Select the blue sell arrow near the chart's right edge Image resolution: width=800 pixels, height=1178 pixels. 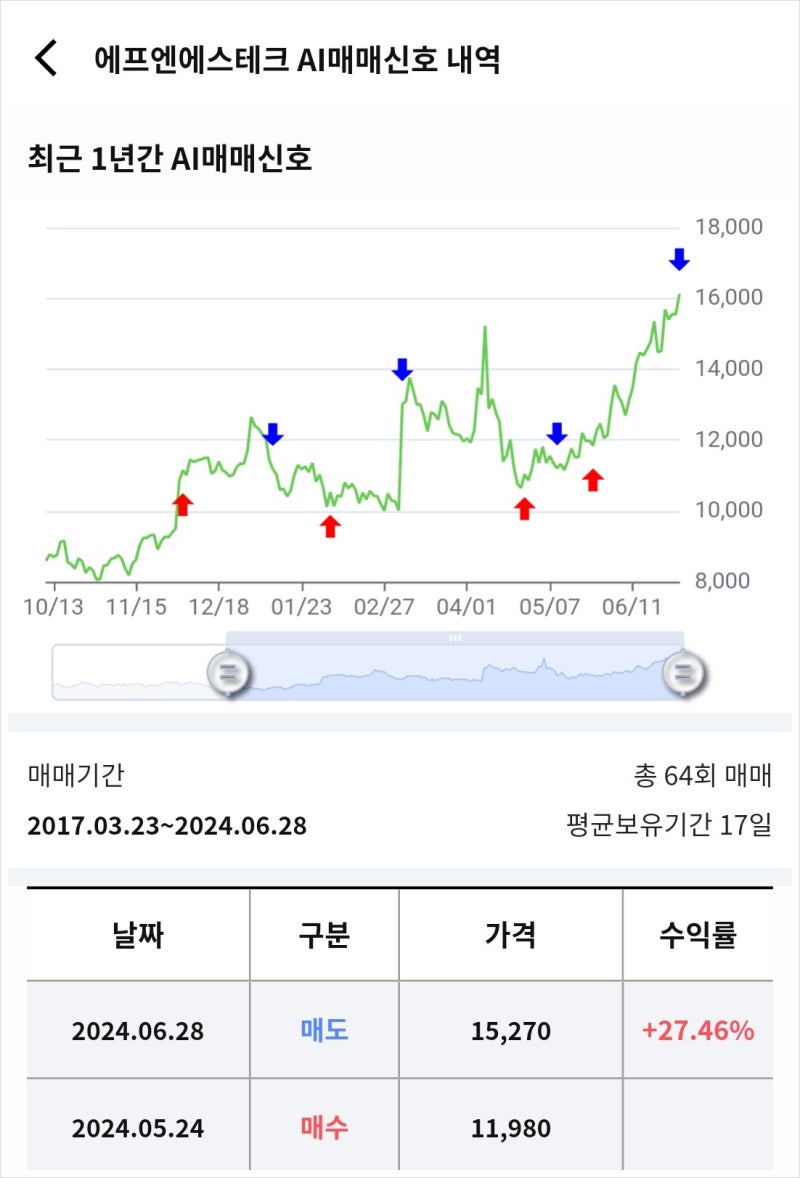(x=678, y=261)
